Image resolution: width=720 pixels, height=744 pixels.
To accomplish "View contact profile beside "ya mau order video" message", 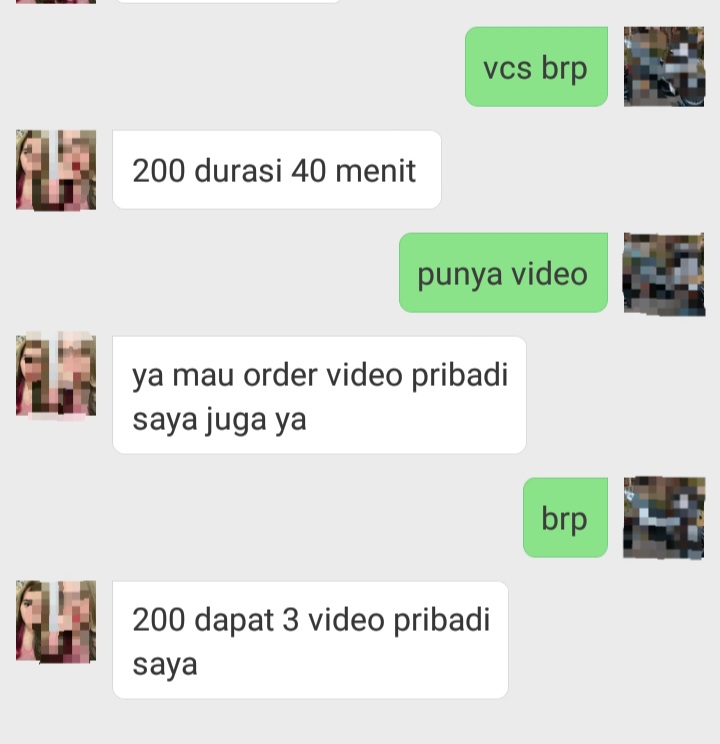I will (56, 375).
